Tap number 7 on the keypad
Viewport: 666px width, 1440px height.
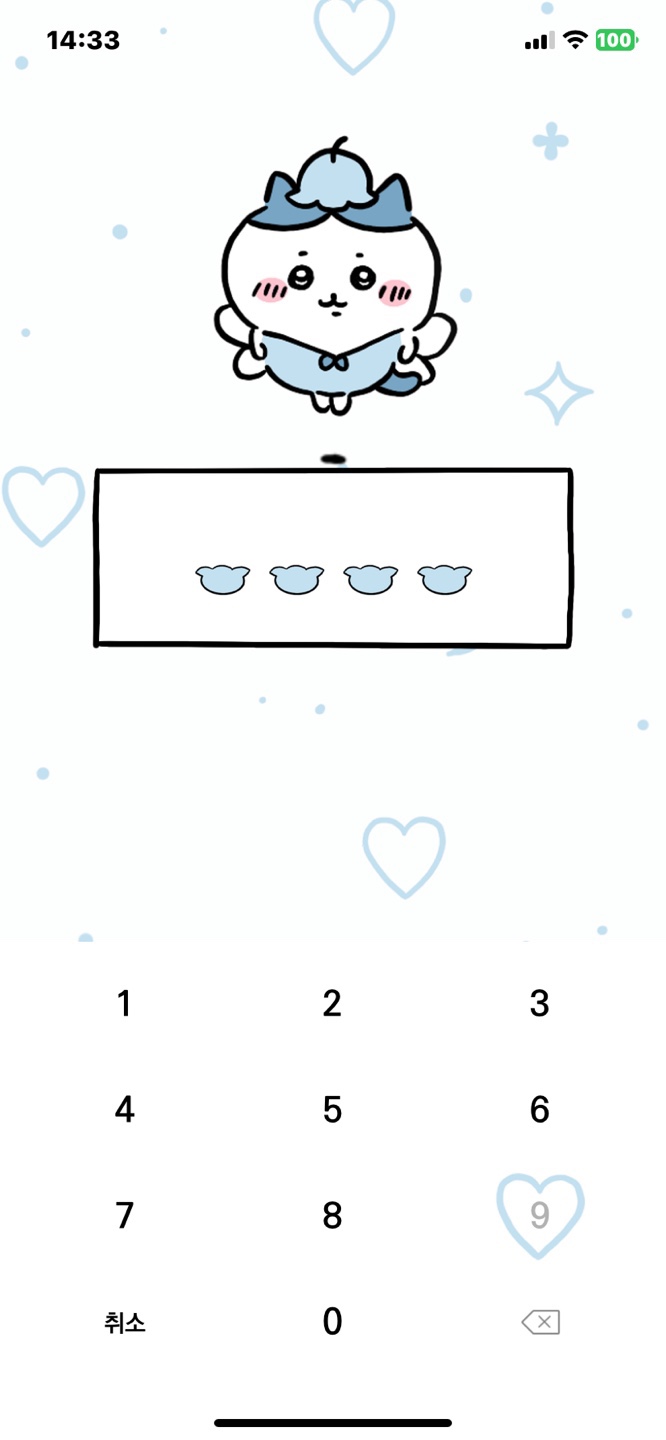coord(124,1215)
